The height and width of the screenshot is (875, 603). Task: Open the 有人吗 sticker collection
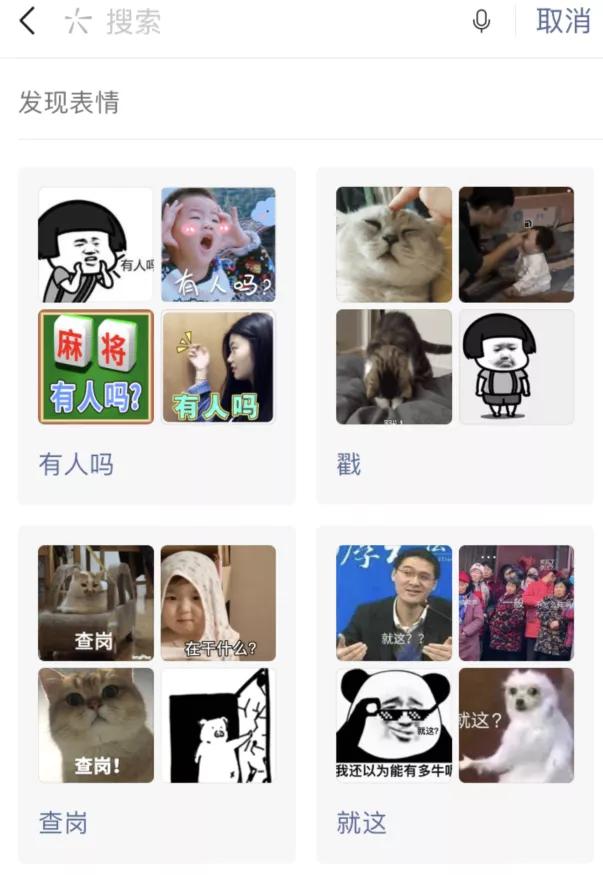tap(76, 464)
